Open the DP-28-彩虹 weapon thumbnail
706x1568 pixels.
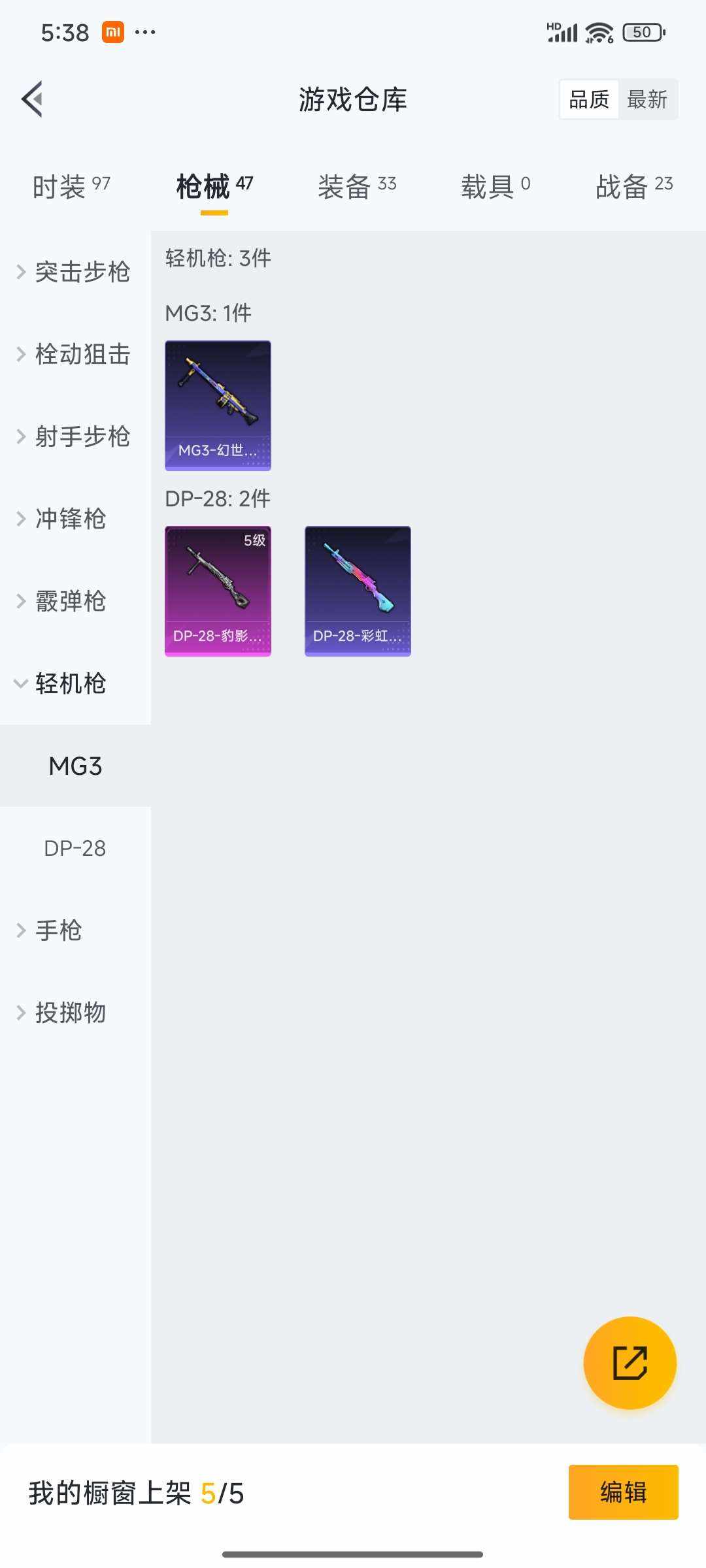[358, 589]
